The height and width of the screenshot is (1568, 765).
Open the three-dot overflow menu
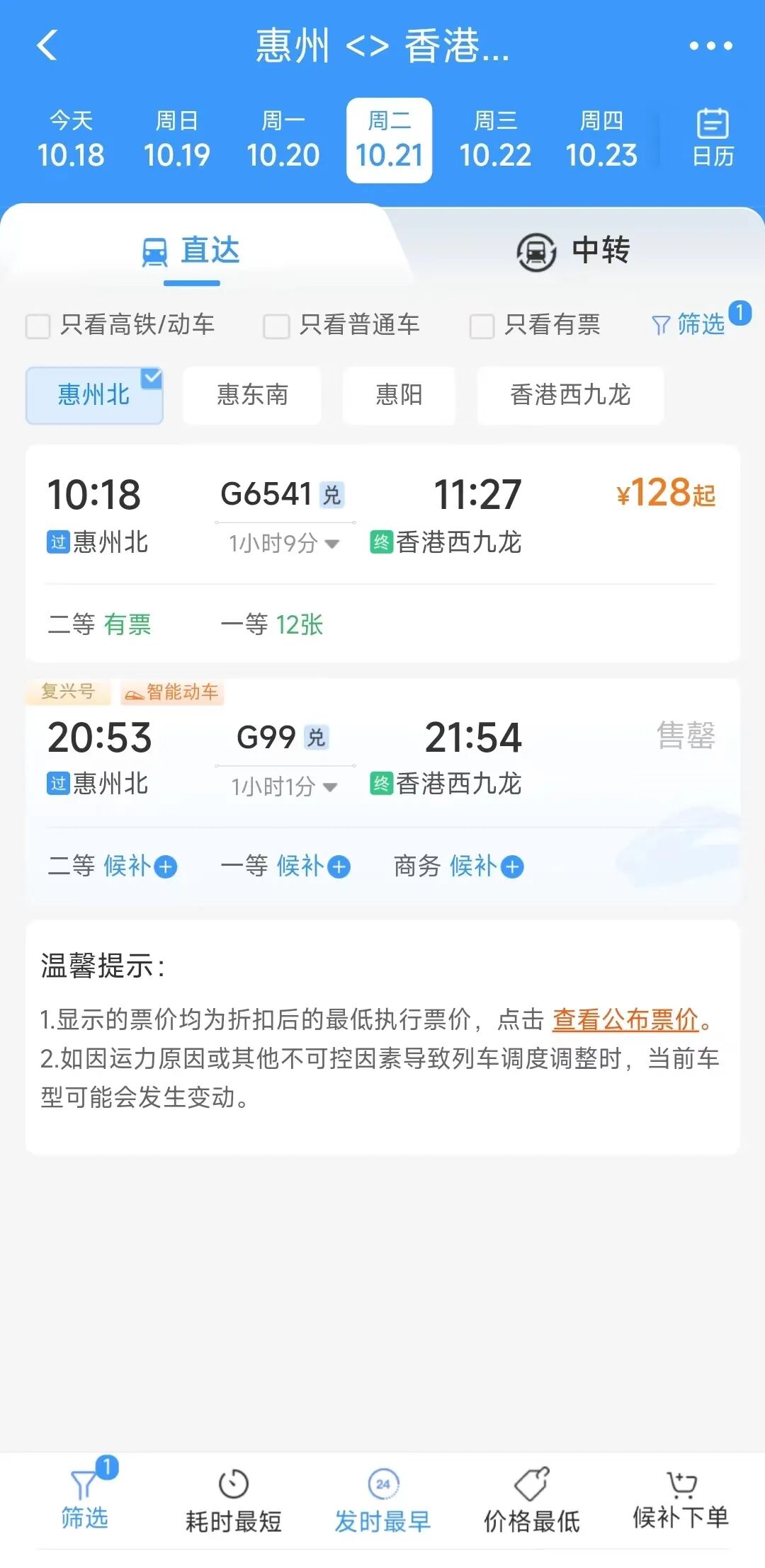[710, 46]
